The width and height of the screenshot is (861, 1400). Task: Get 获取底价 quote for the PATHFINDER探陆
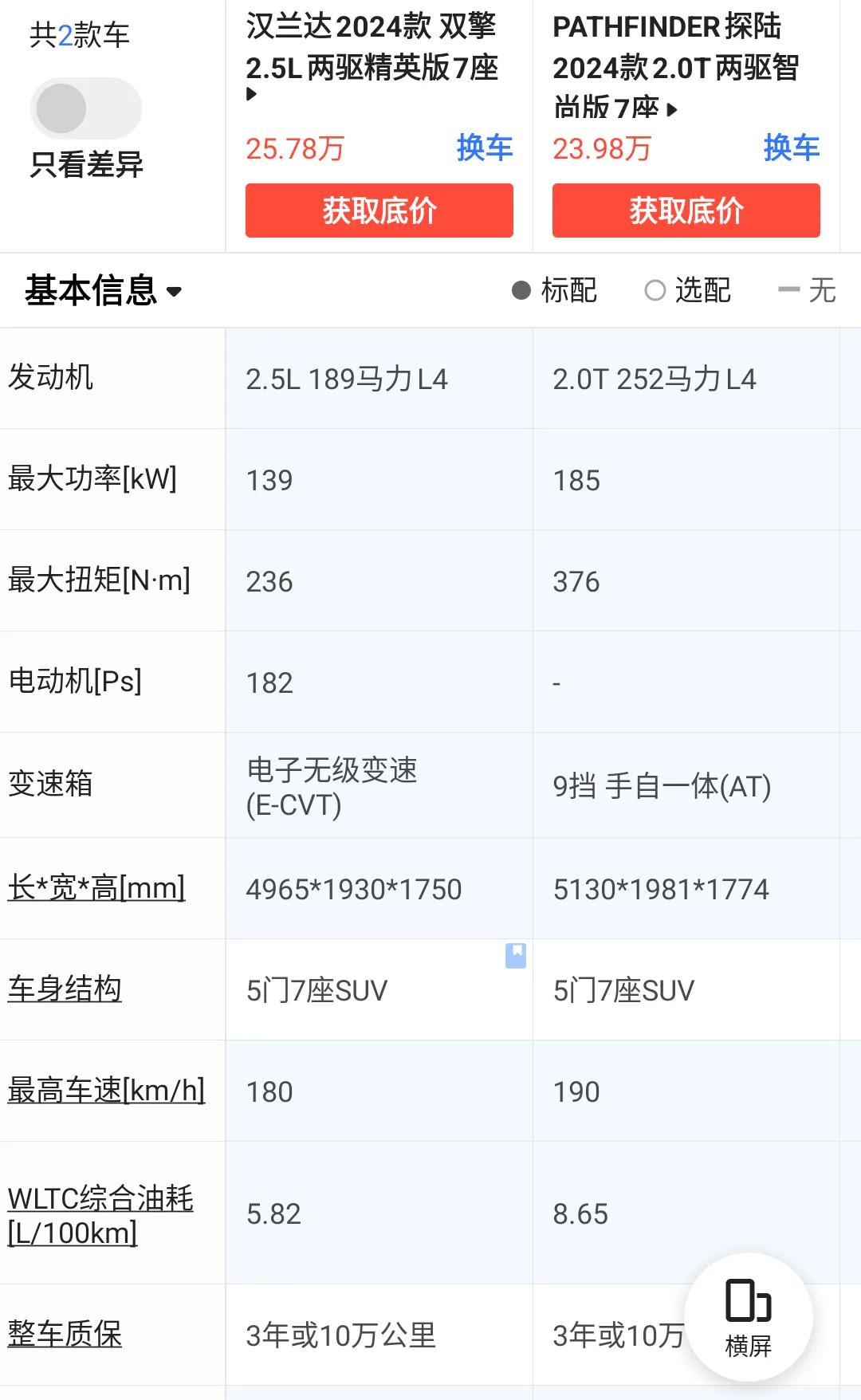click(686, 210)
